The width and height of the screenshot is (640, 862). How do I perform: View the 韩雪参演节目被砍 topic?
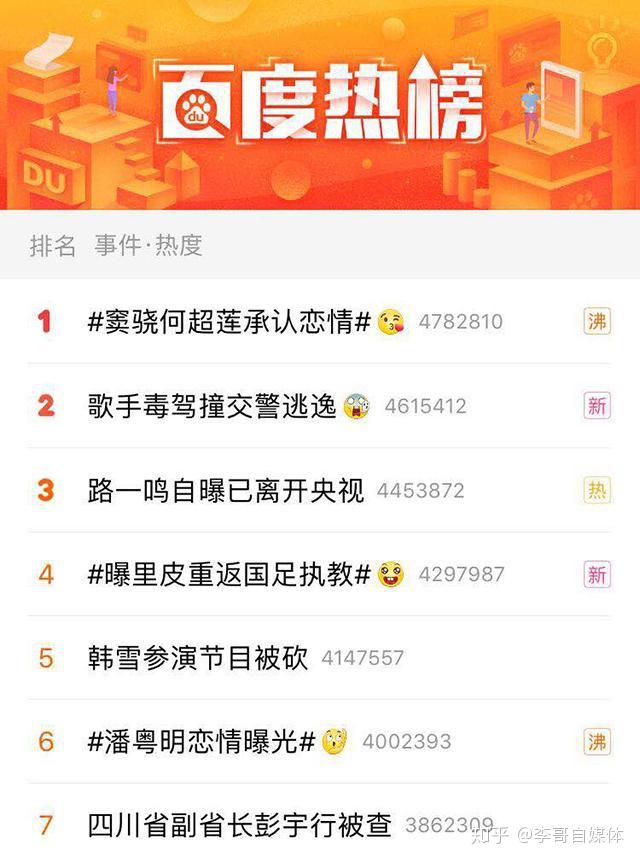tap(198, 658)
